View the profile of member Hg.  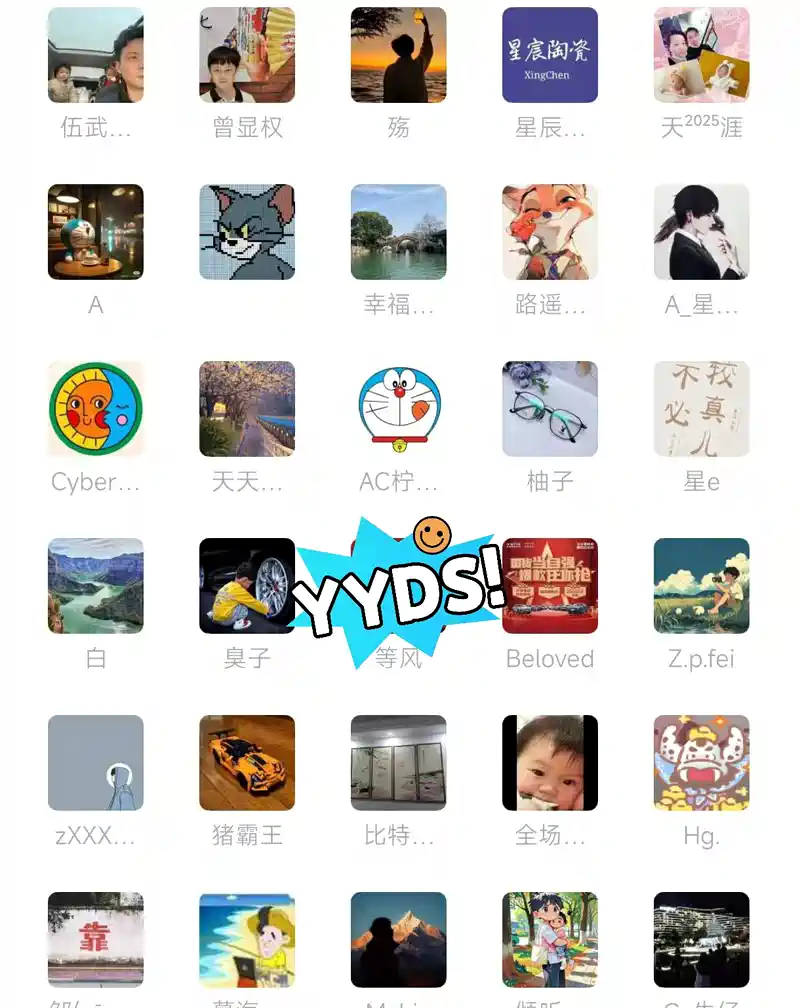(701, 763)
